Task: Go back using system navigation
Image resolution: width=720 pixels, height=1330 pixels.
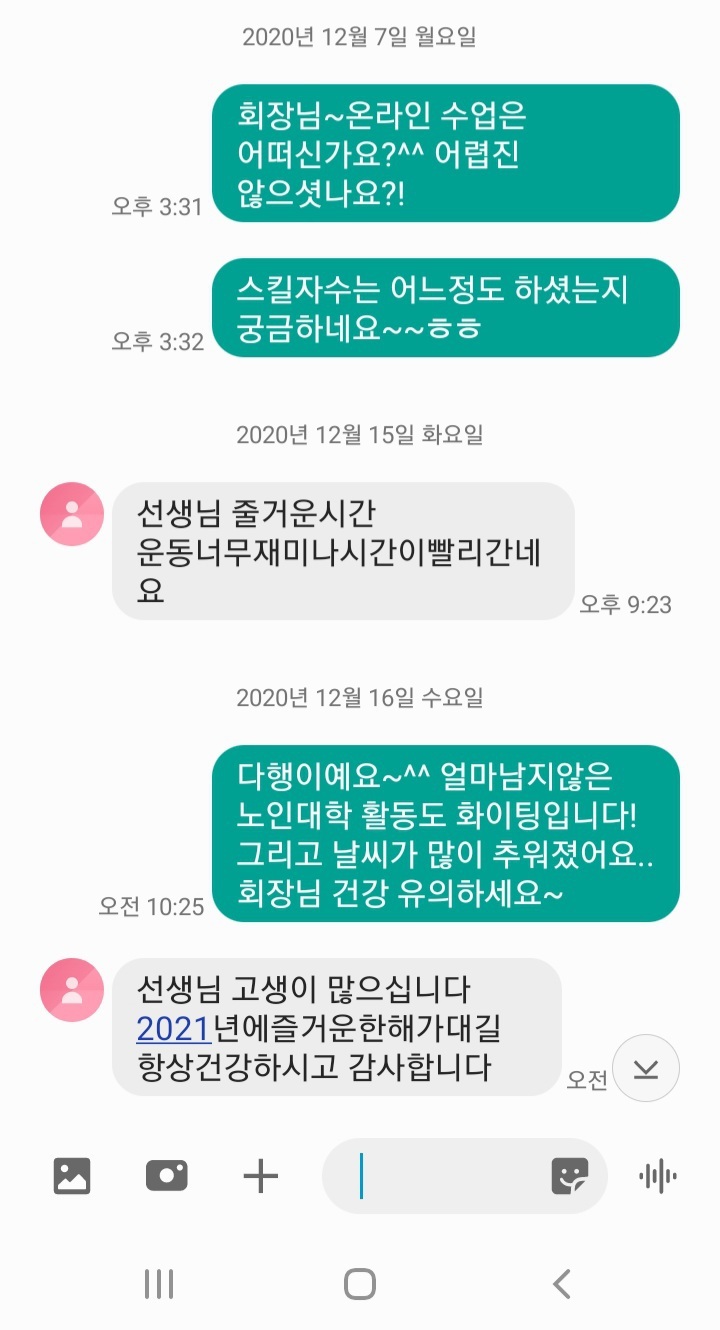Action: (562, 1284)
